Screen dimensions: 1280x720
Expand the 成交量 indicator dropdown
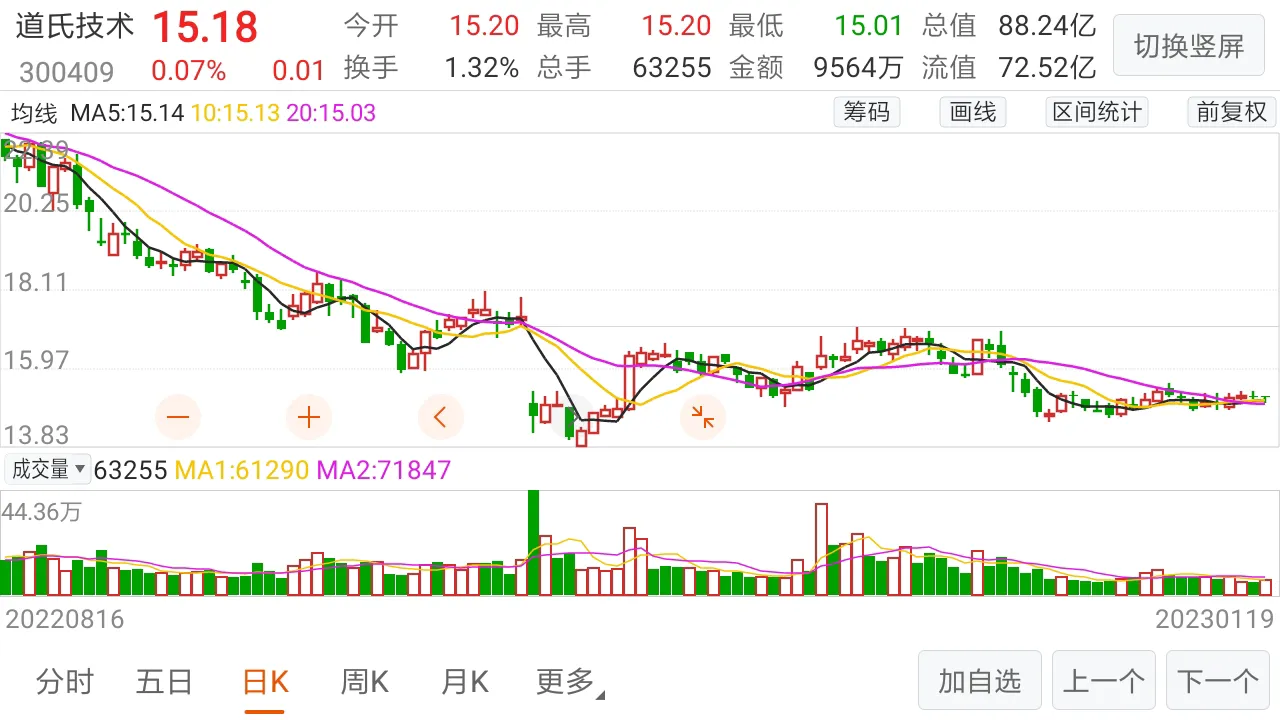[47, 468]
